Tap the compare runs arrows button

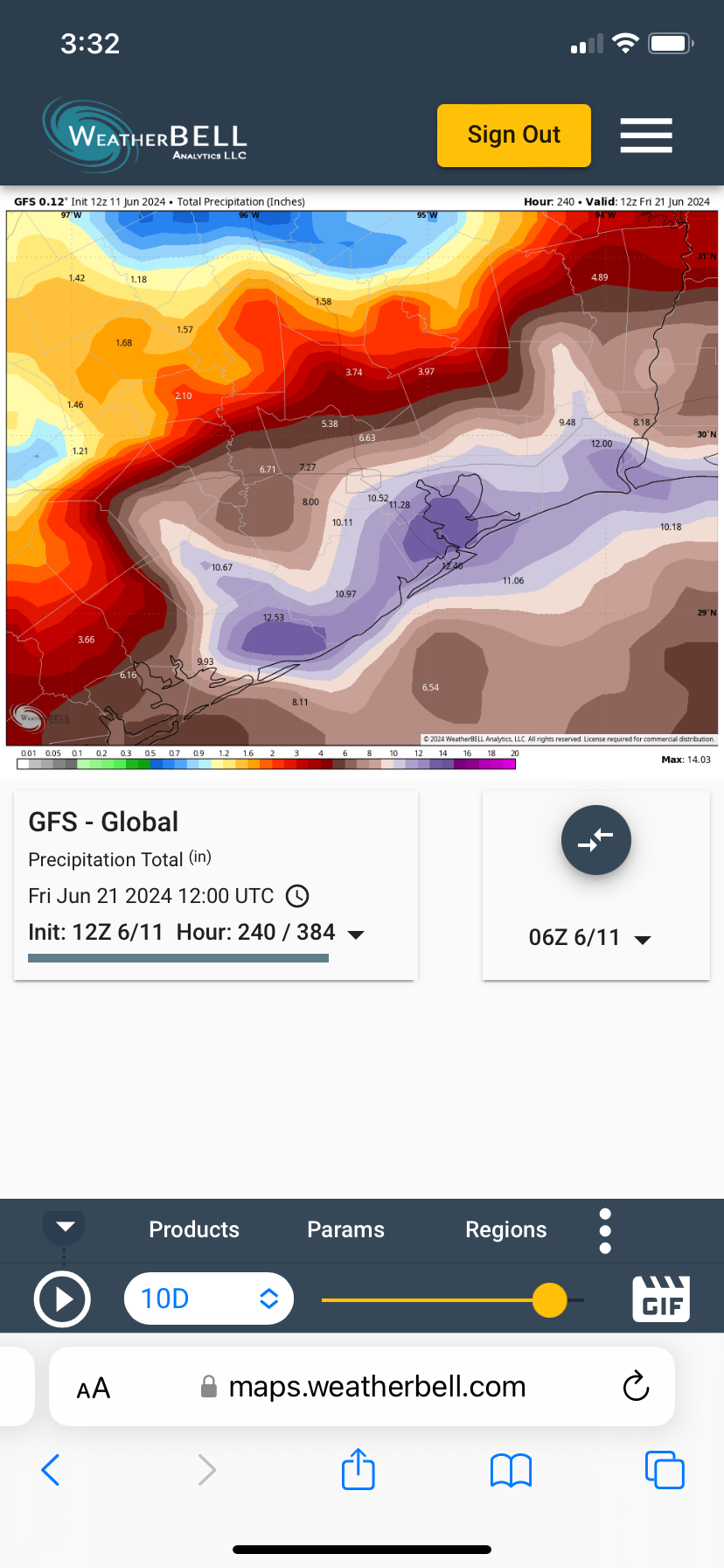click(x=595, y=840)
